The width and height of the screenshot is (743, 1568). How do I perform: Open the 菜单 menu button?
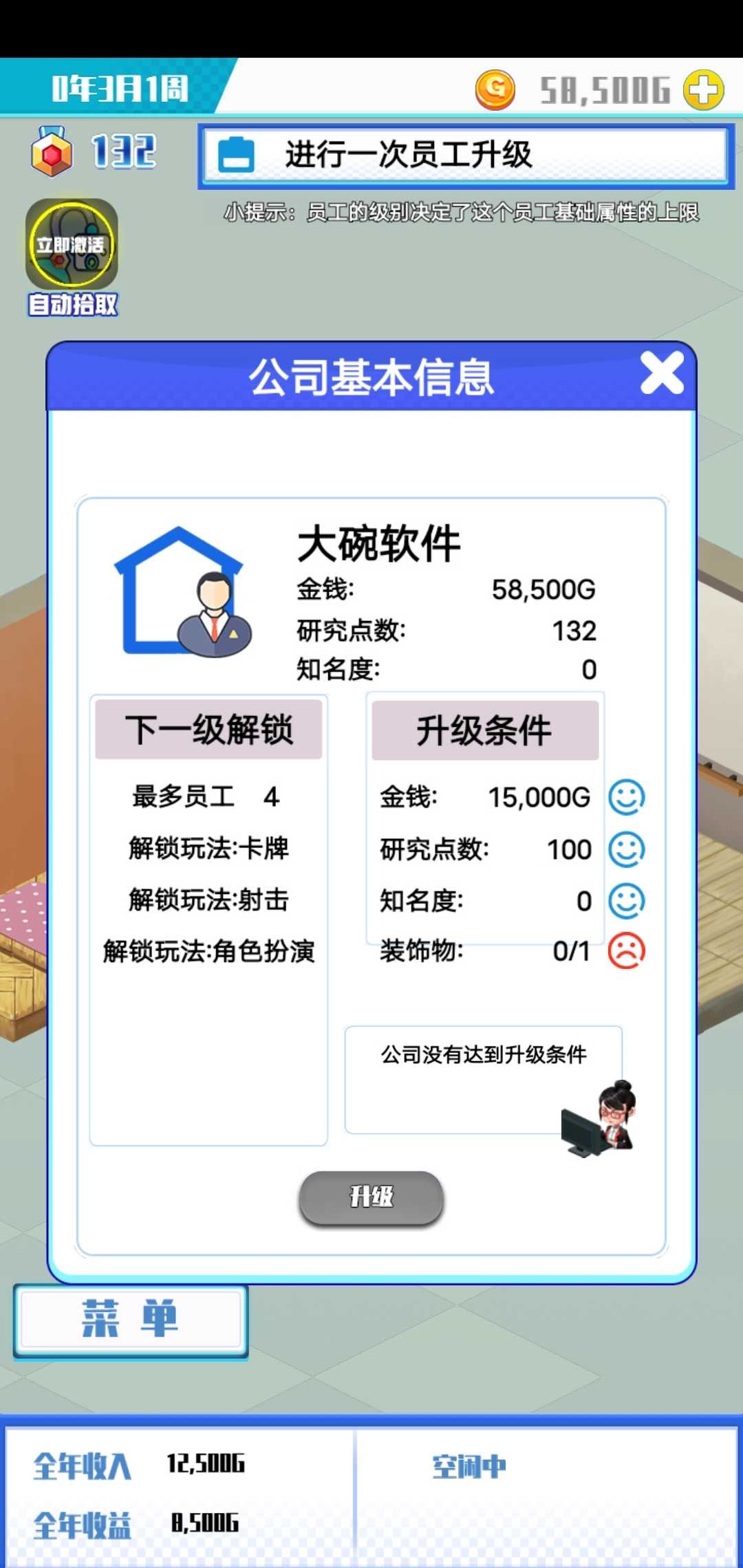[x=131, y=1319]
